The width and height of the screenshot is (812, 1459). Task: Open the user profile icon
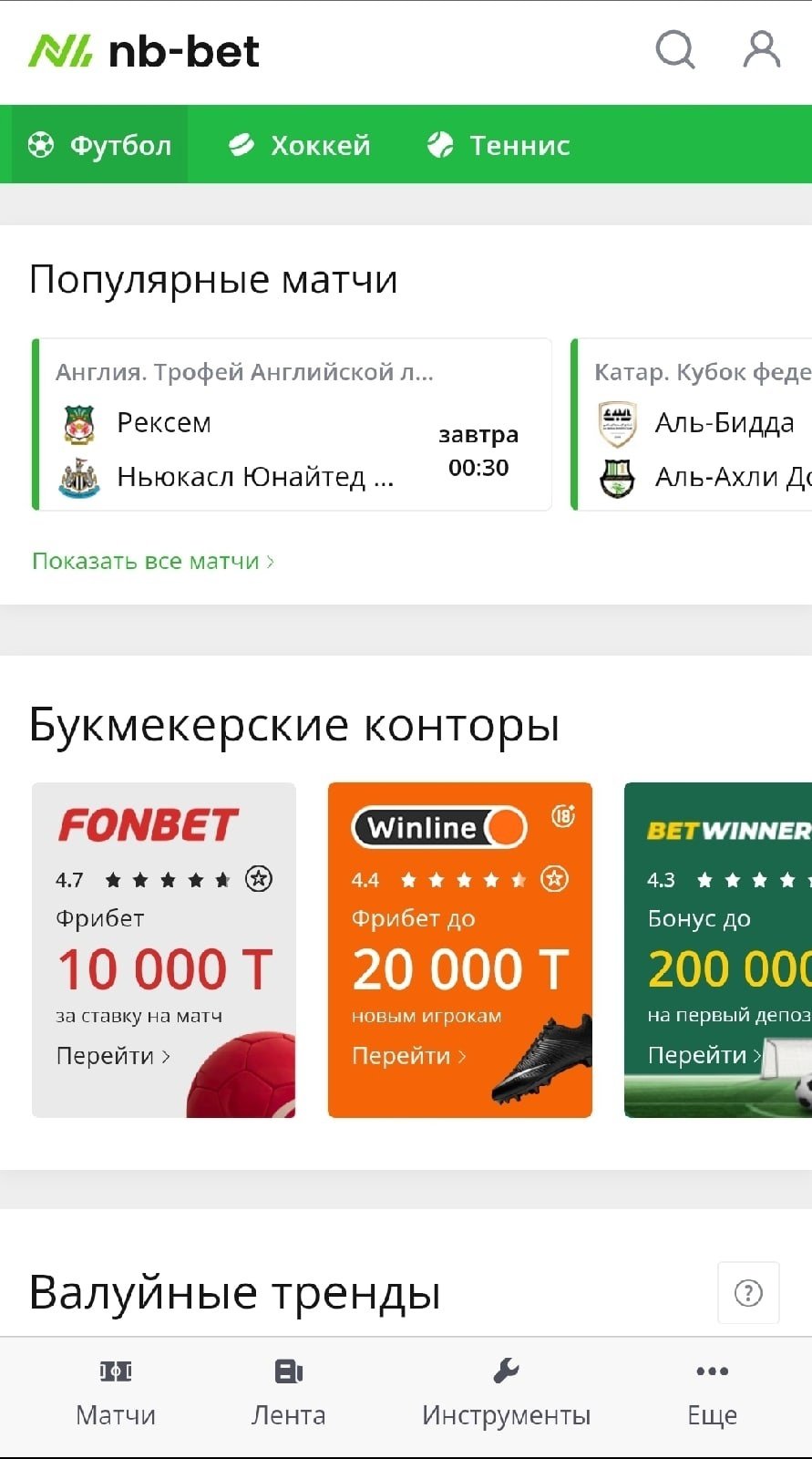[x=761, y=50]
